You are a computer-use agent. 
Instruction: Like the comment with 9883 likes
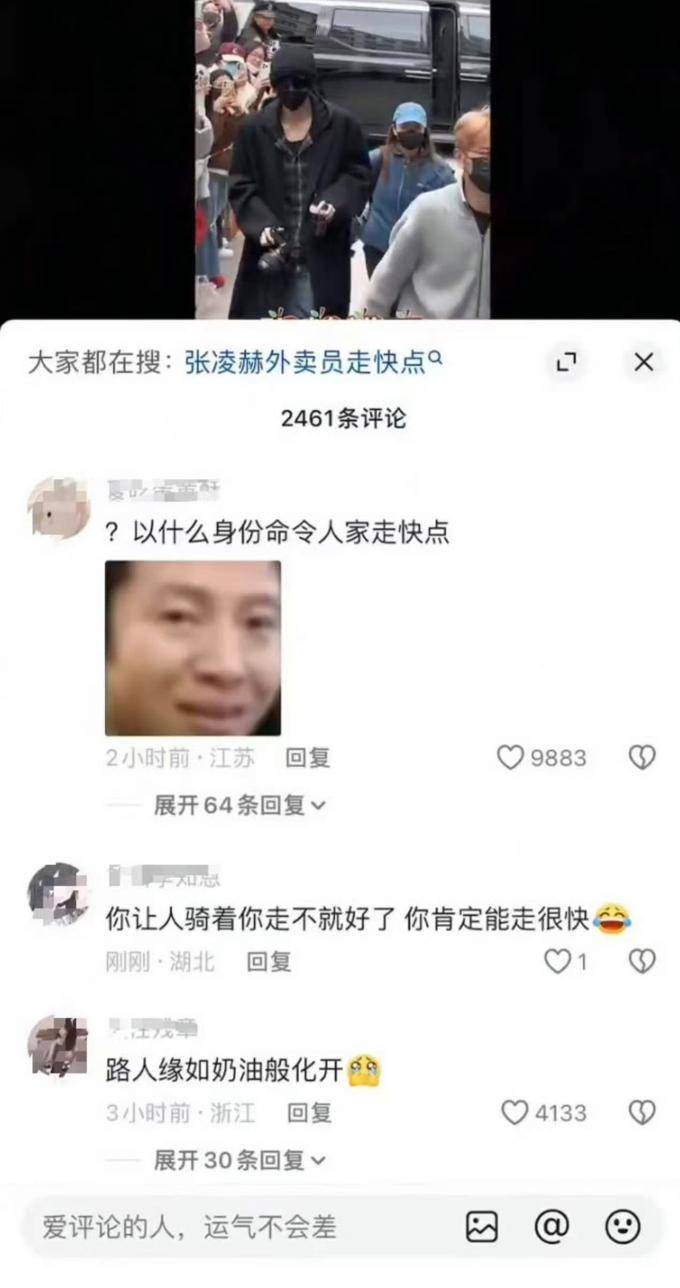(x=512, y=758)
